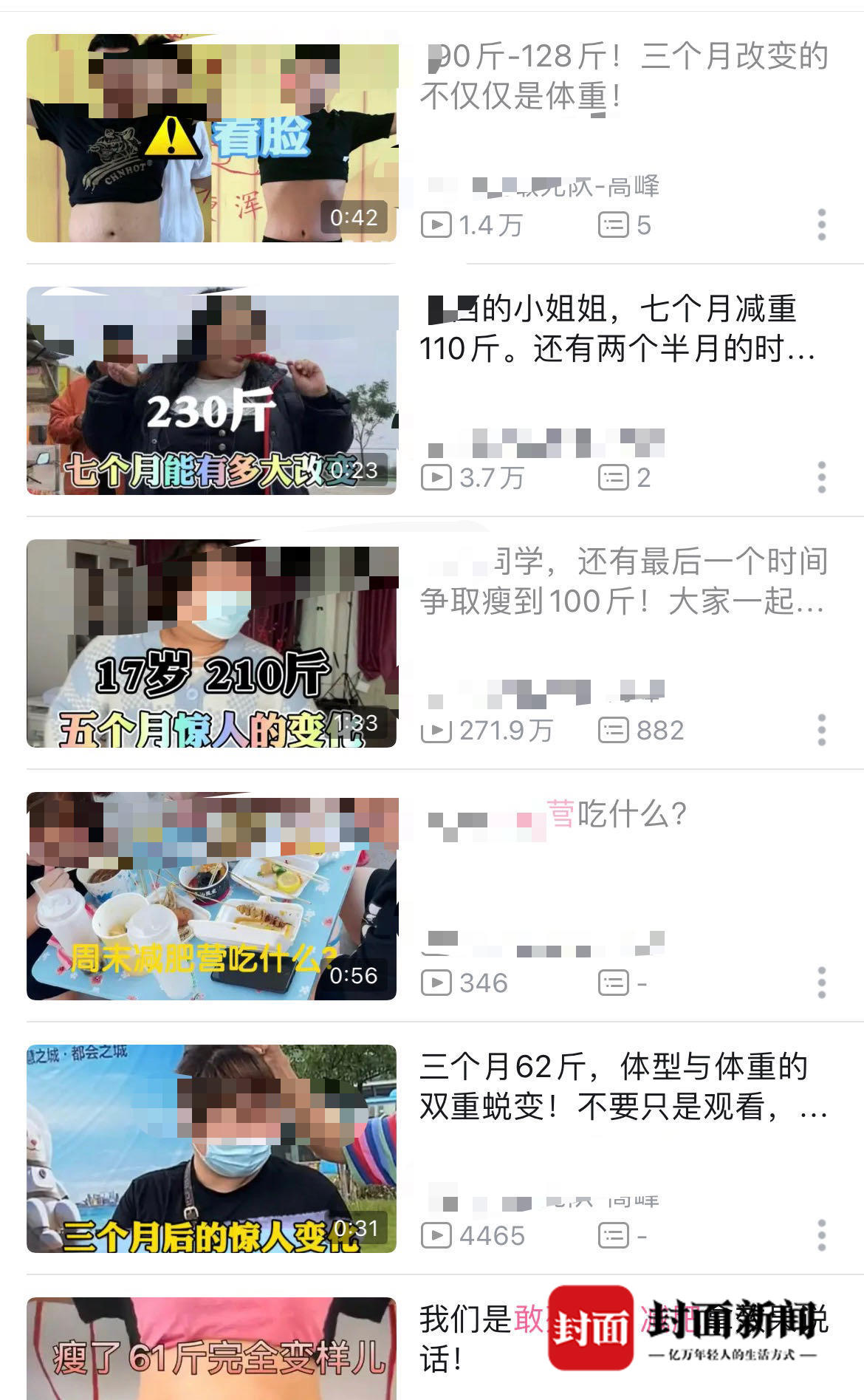864x1400 pixels.
Task: Play the 17岁 210斤 五个月惊人的变化 video
Action: tap(211, 643)
